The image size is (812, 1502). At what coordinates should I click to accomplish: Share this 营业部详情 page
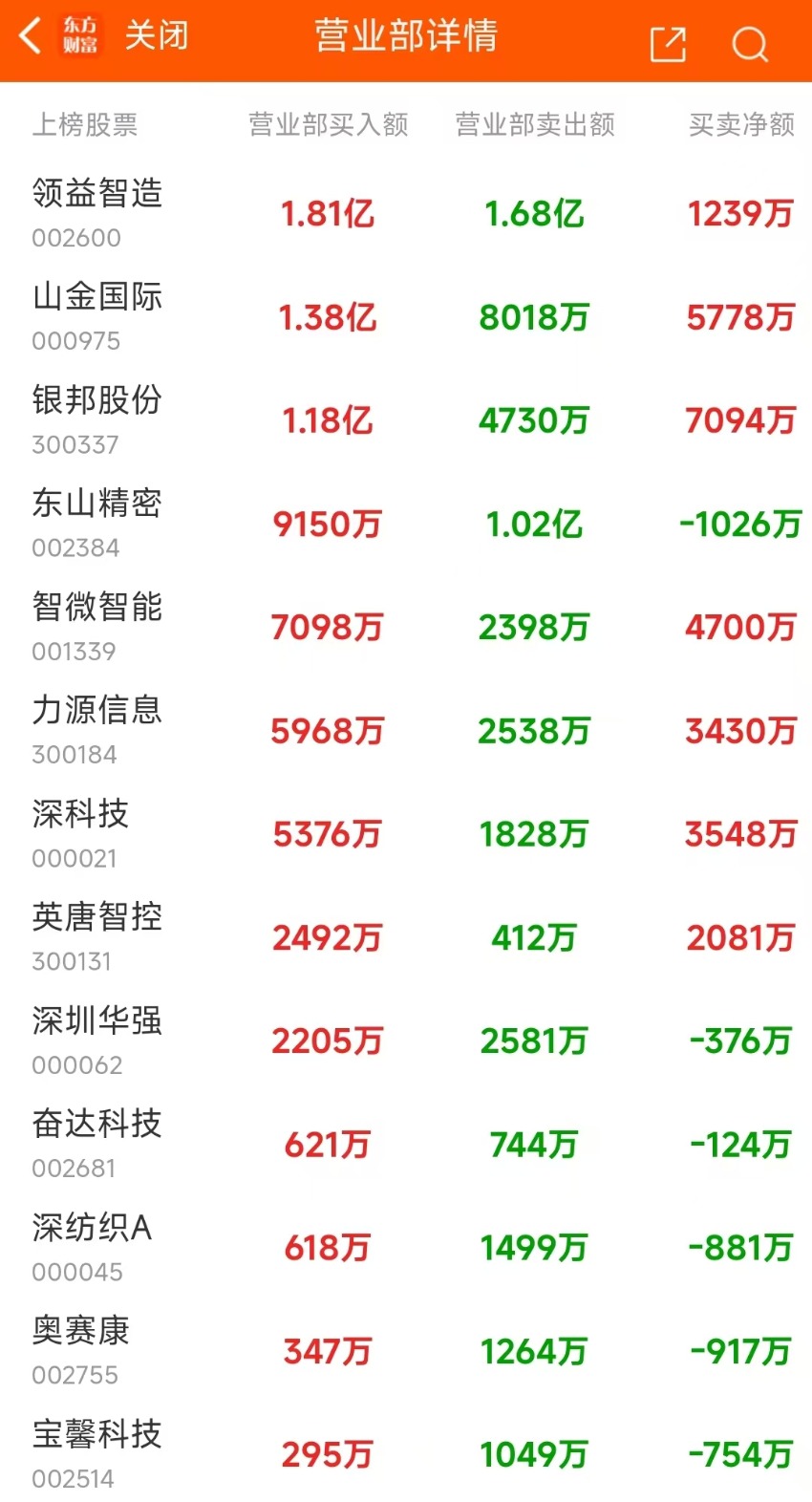(x=668, y=44)
